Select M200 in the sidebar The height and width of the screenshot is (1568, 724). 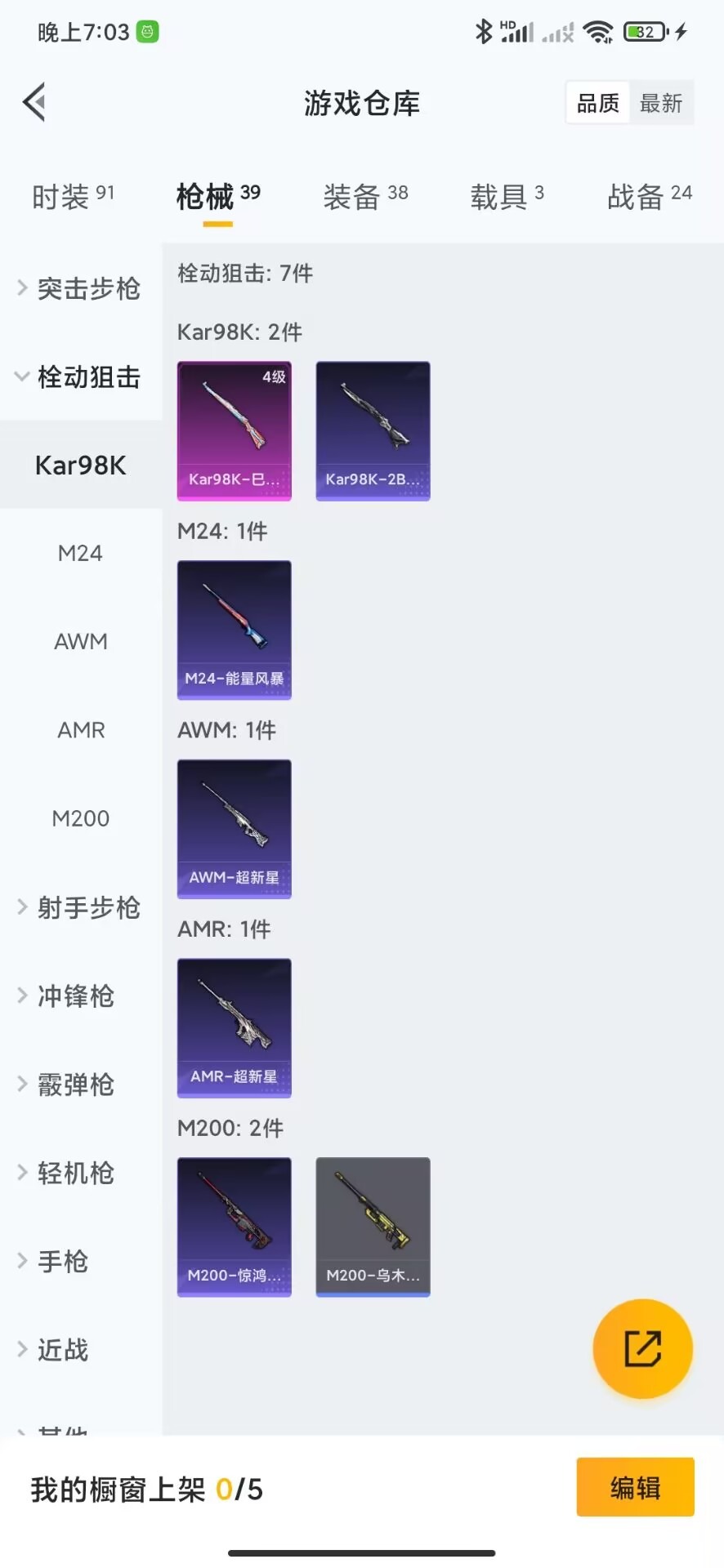80,817
